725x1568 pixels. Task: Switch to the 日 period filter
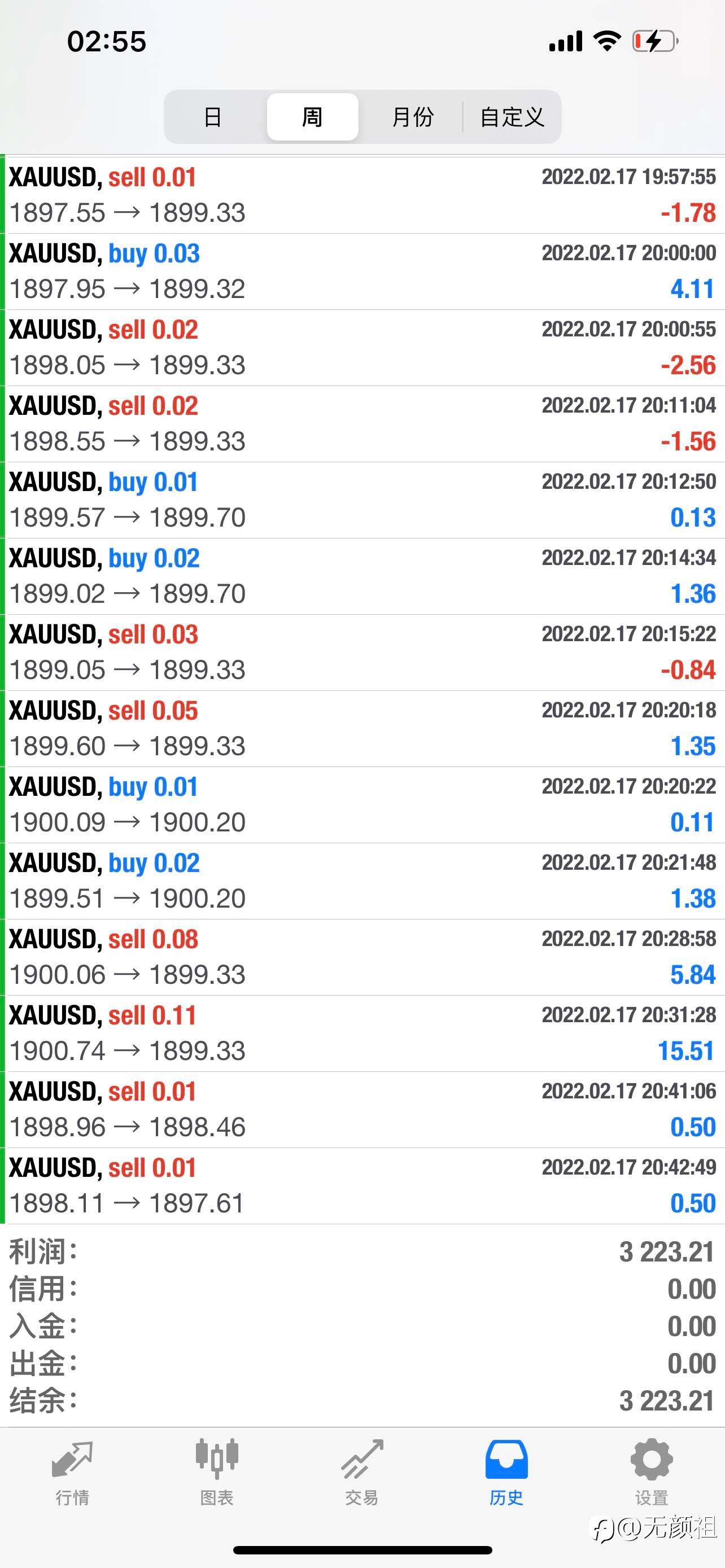212,117
